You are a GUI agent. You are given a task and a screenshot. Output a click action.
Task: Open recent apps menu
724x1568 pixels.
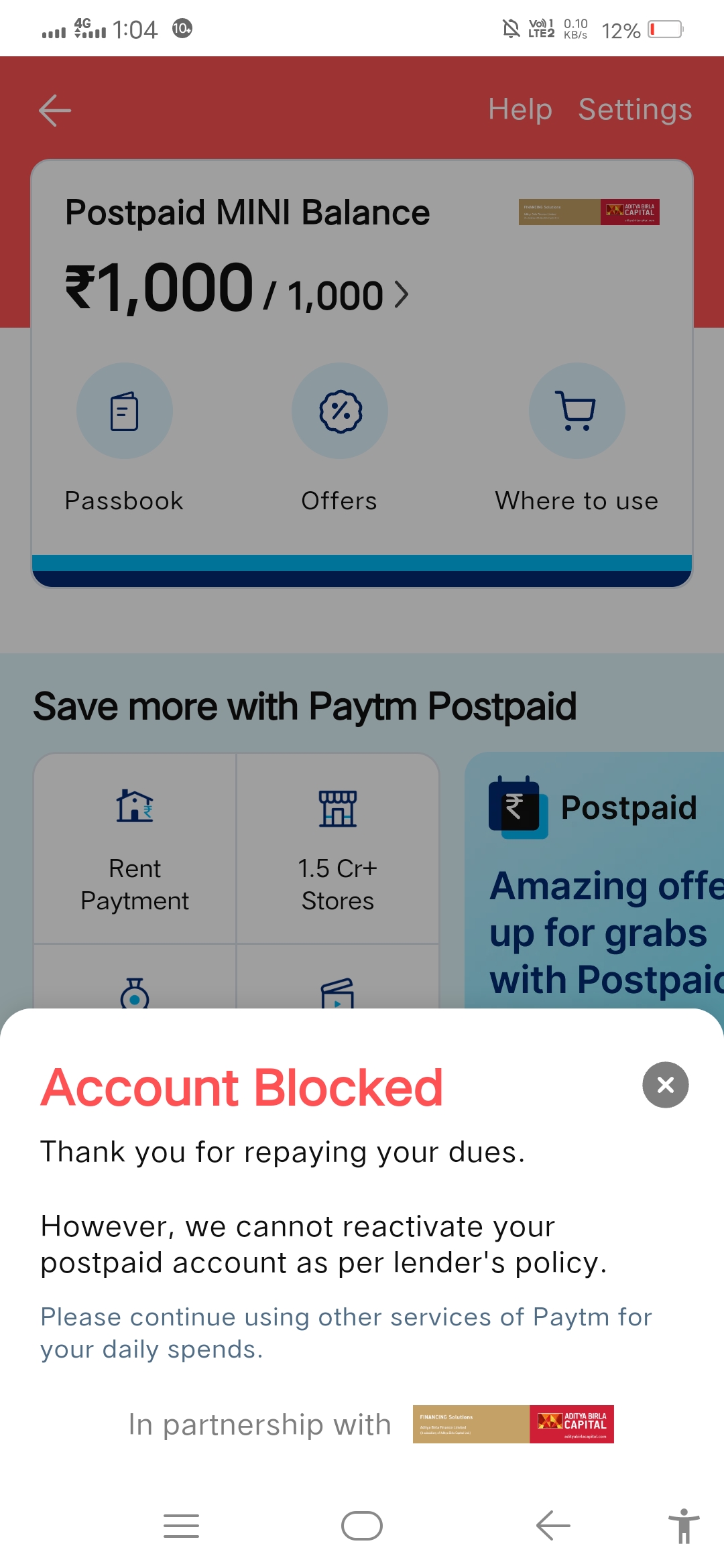click(x=182, y=1526)
